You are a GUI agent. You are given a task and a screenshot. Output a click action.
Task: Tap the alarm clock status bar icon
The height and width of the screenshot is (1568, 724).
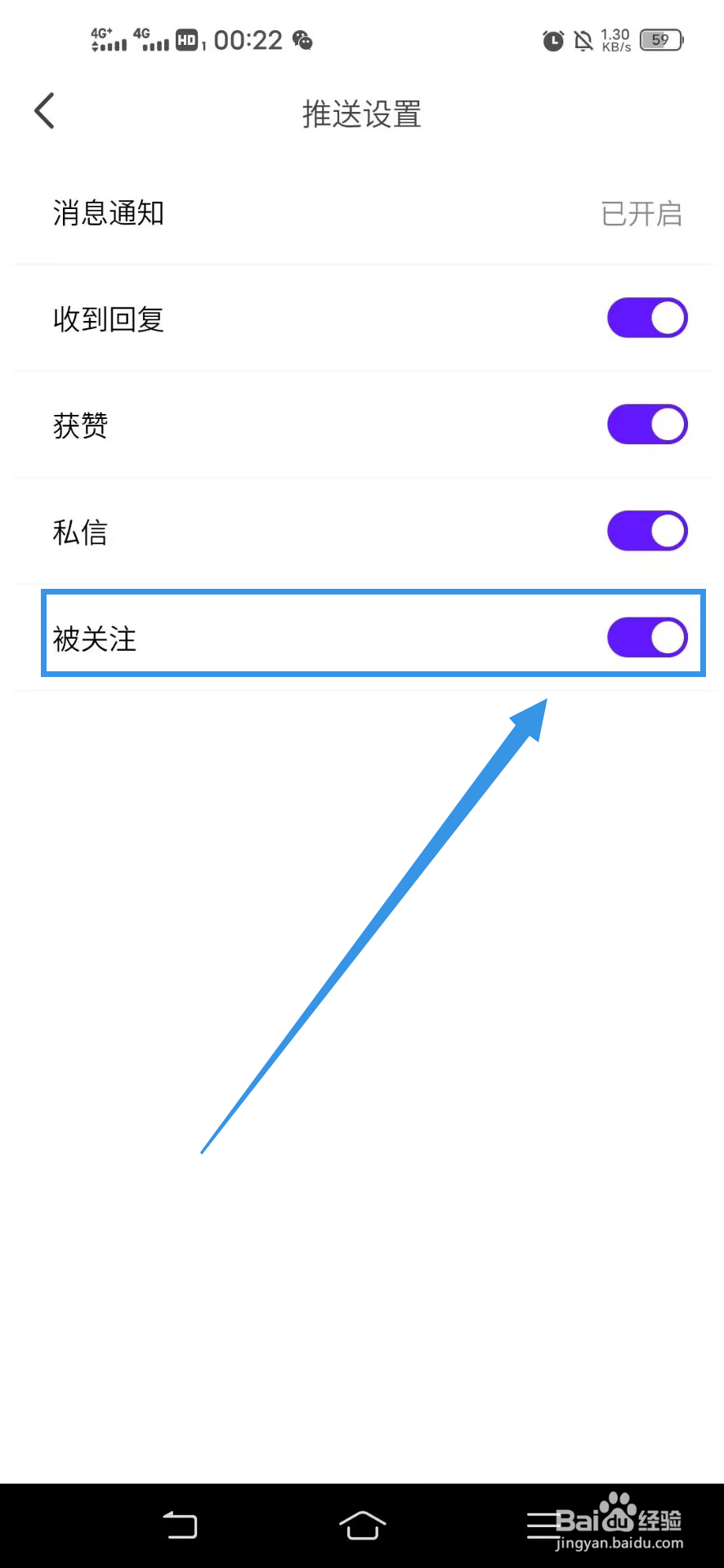(x=552, y=41)
